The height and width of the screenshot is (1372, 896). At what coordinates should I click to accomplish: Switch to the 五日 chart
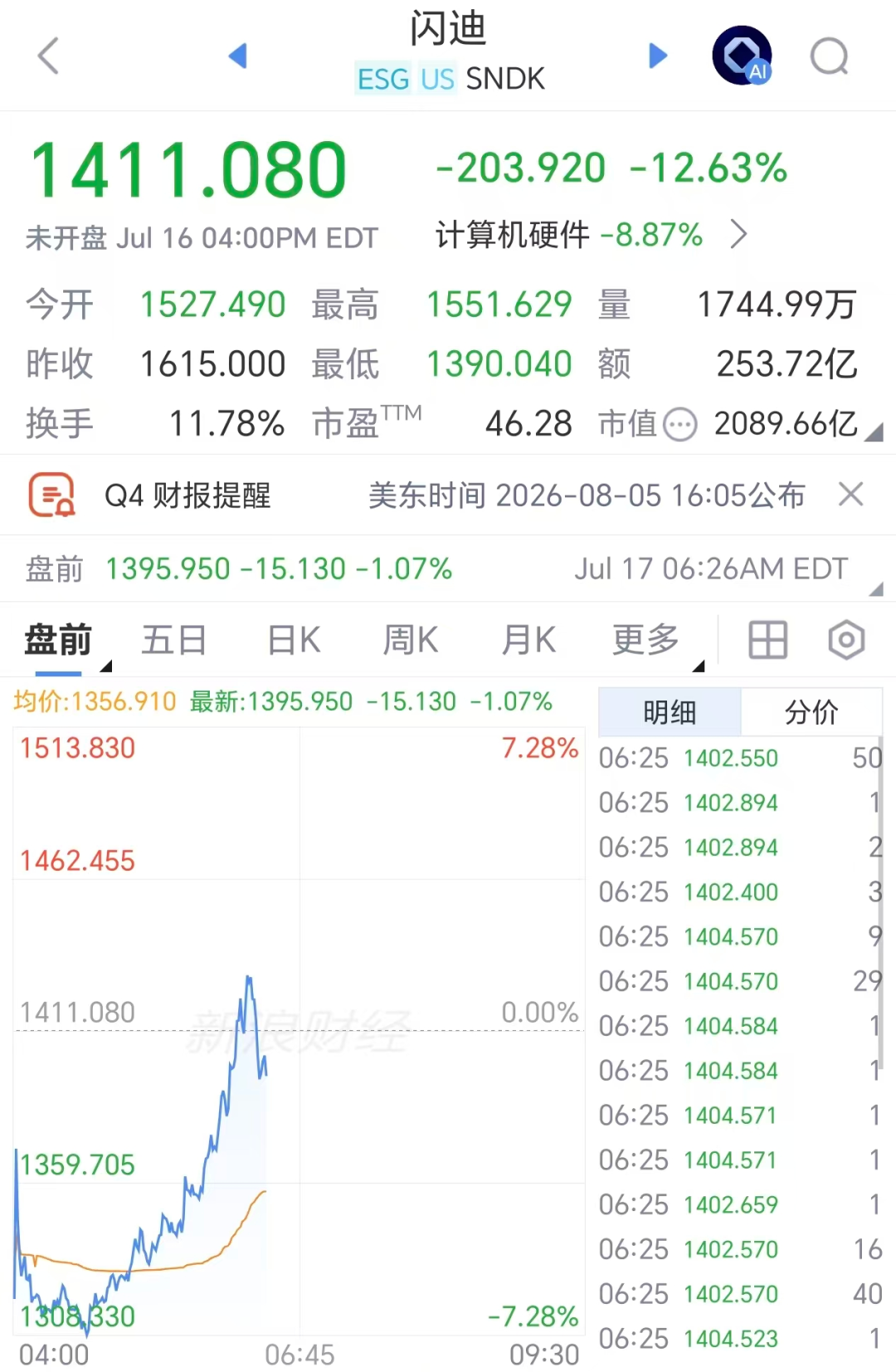(174, 640)
